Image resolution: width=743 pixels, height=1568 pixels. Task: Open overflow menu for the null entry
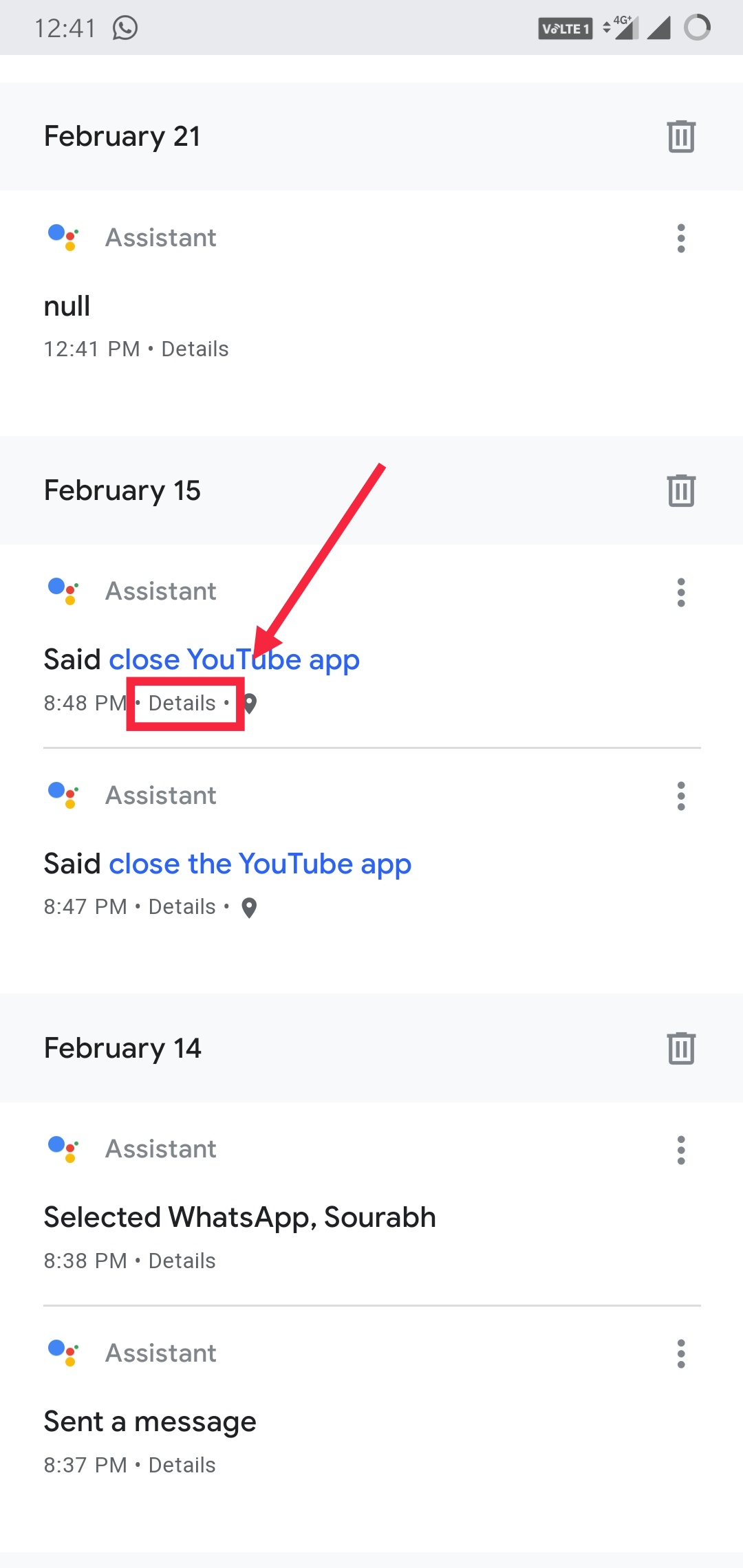click(x=681, y=238)
